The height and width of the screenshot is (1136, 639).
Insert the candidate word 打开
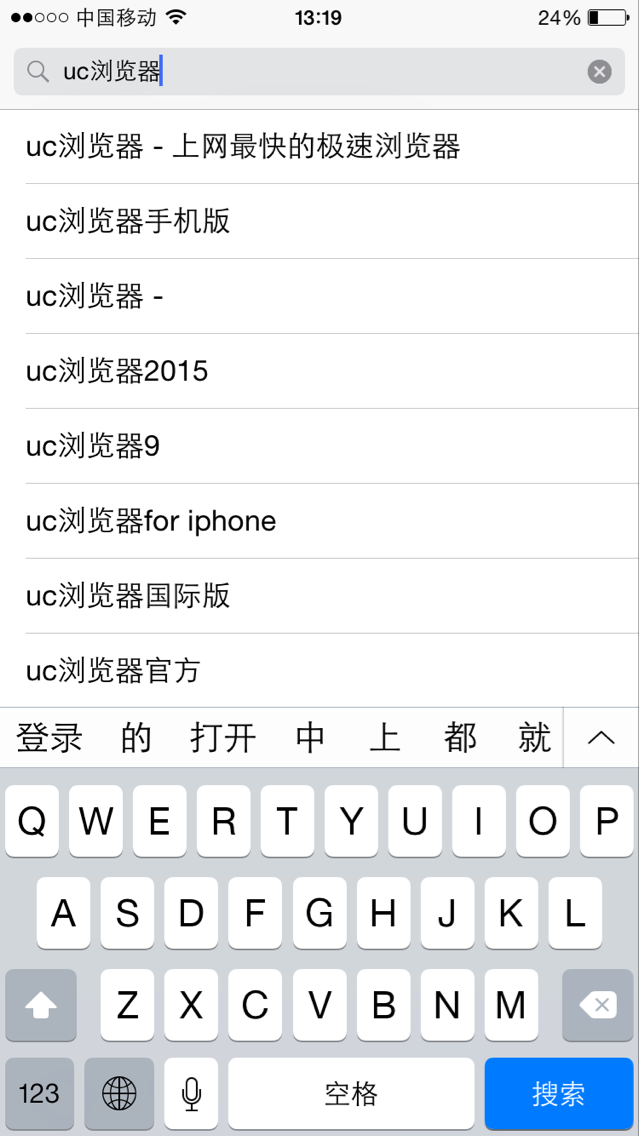(x=223, y=738)
